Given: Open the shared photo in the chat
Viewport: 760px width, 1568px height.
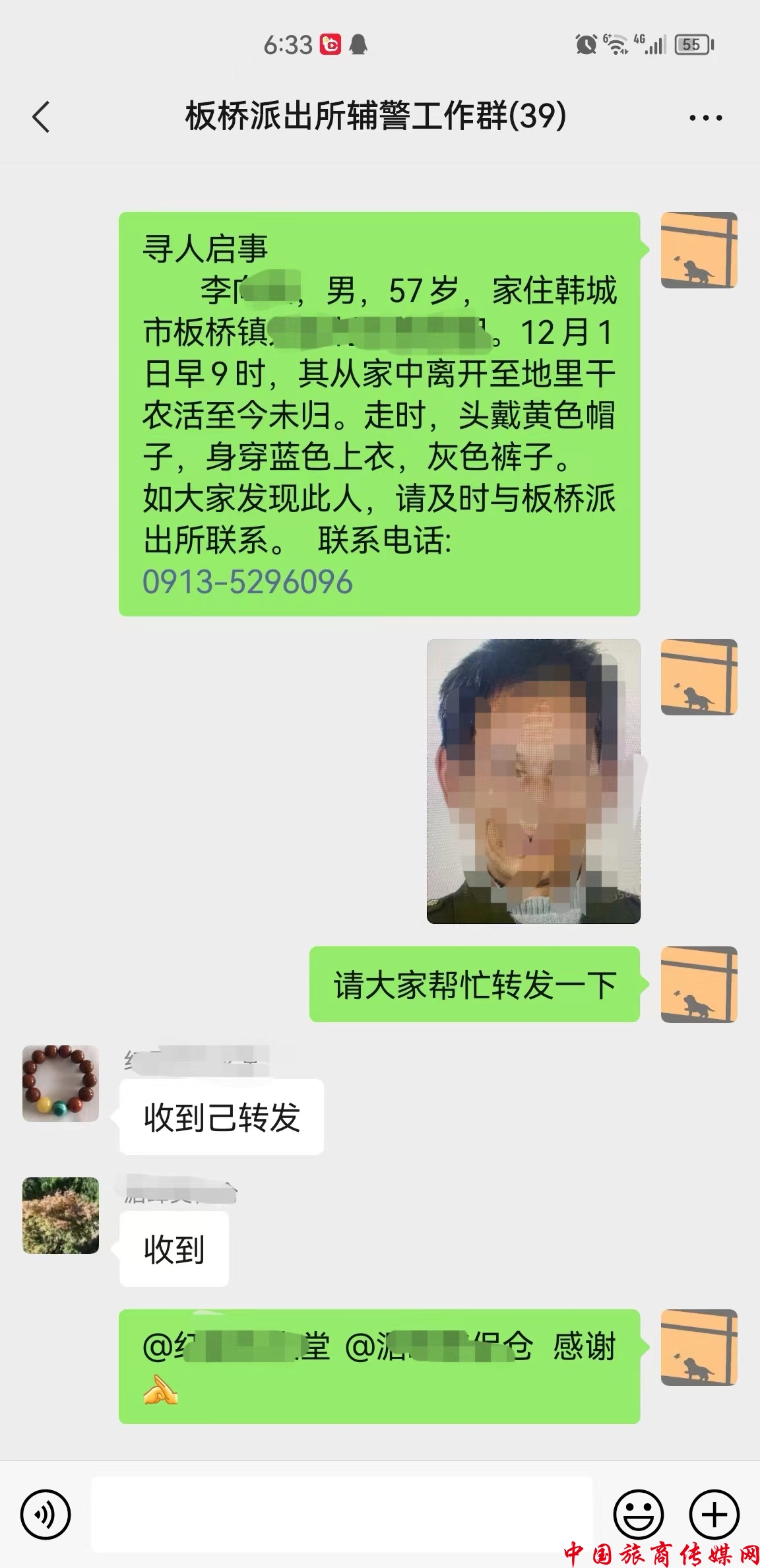Looking at the screenshot, I should (x=533, y=781).
